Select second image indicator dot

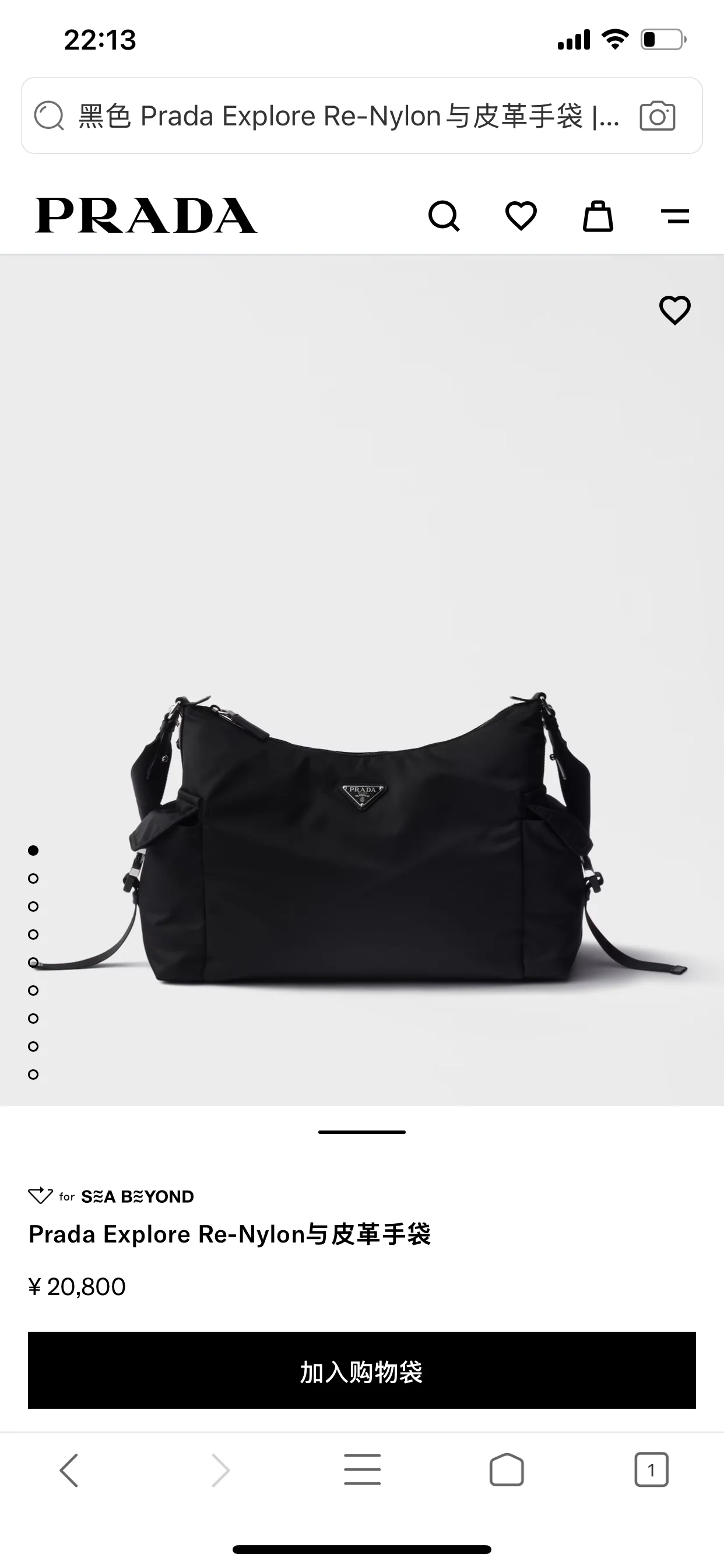(33, 878)
